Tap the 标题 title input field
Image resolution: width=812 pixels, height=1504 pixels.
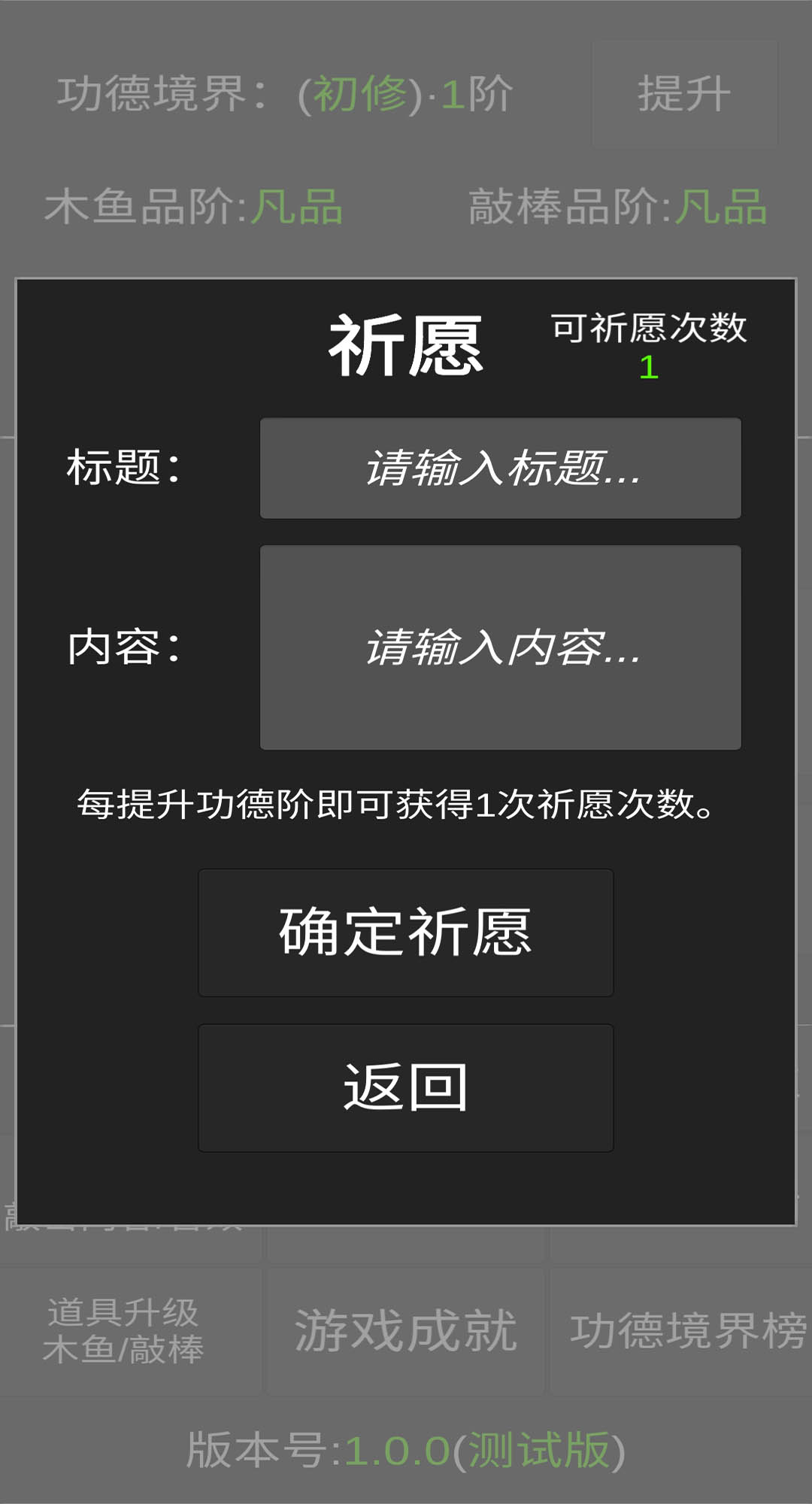[x=500, y=468]
